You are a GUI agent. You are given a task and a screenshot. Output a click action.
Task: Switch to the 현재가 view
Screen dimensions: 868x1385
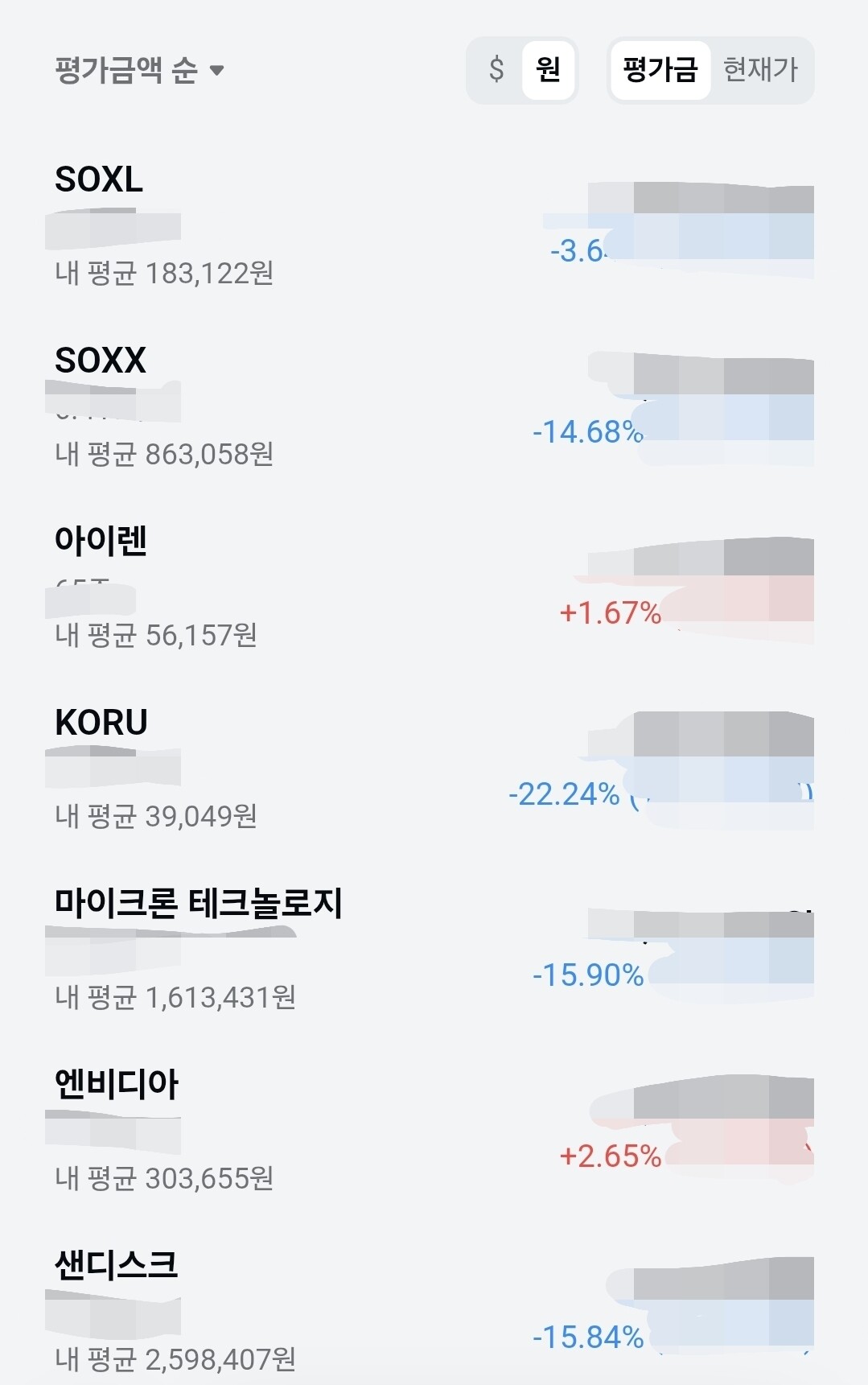click(x=760, y=70)
